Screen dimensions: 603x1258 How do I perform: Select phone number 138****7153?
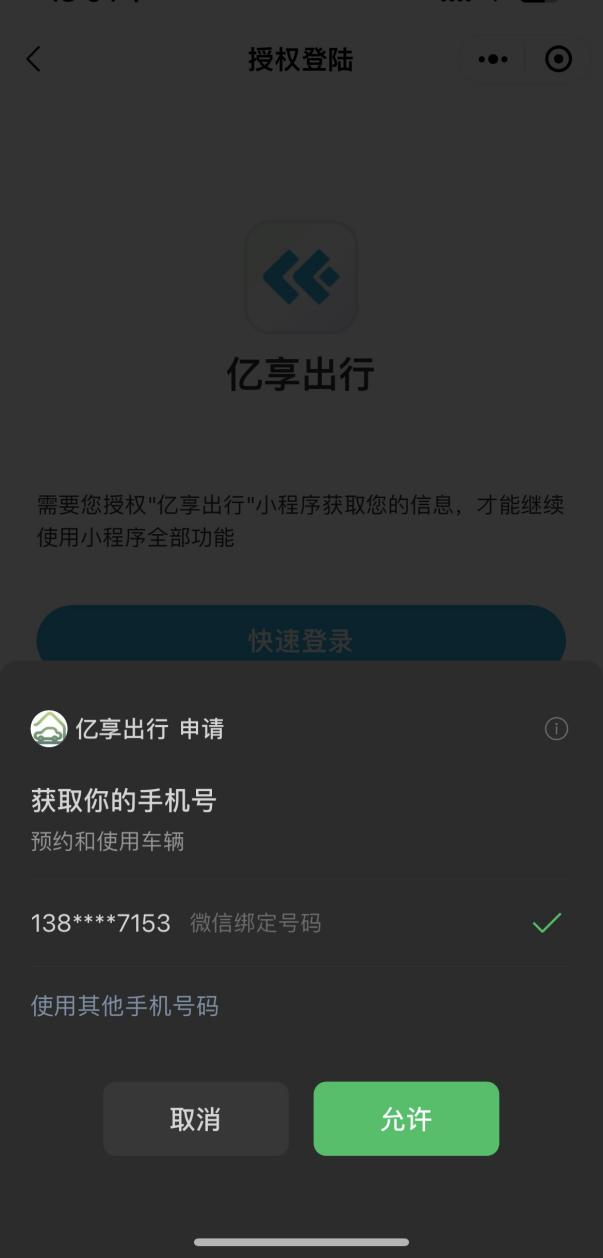pos(301,923)
